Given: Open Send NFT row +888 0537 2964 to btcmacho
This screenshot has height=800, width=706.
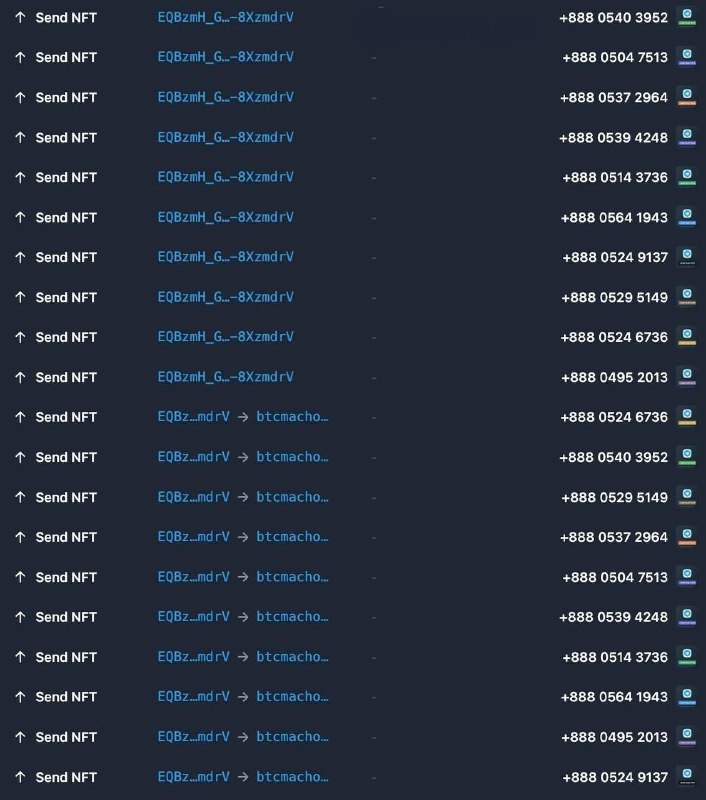Looking at the screenshot, I should tap(353, 537).
